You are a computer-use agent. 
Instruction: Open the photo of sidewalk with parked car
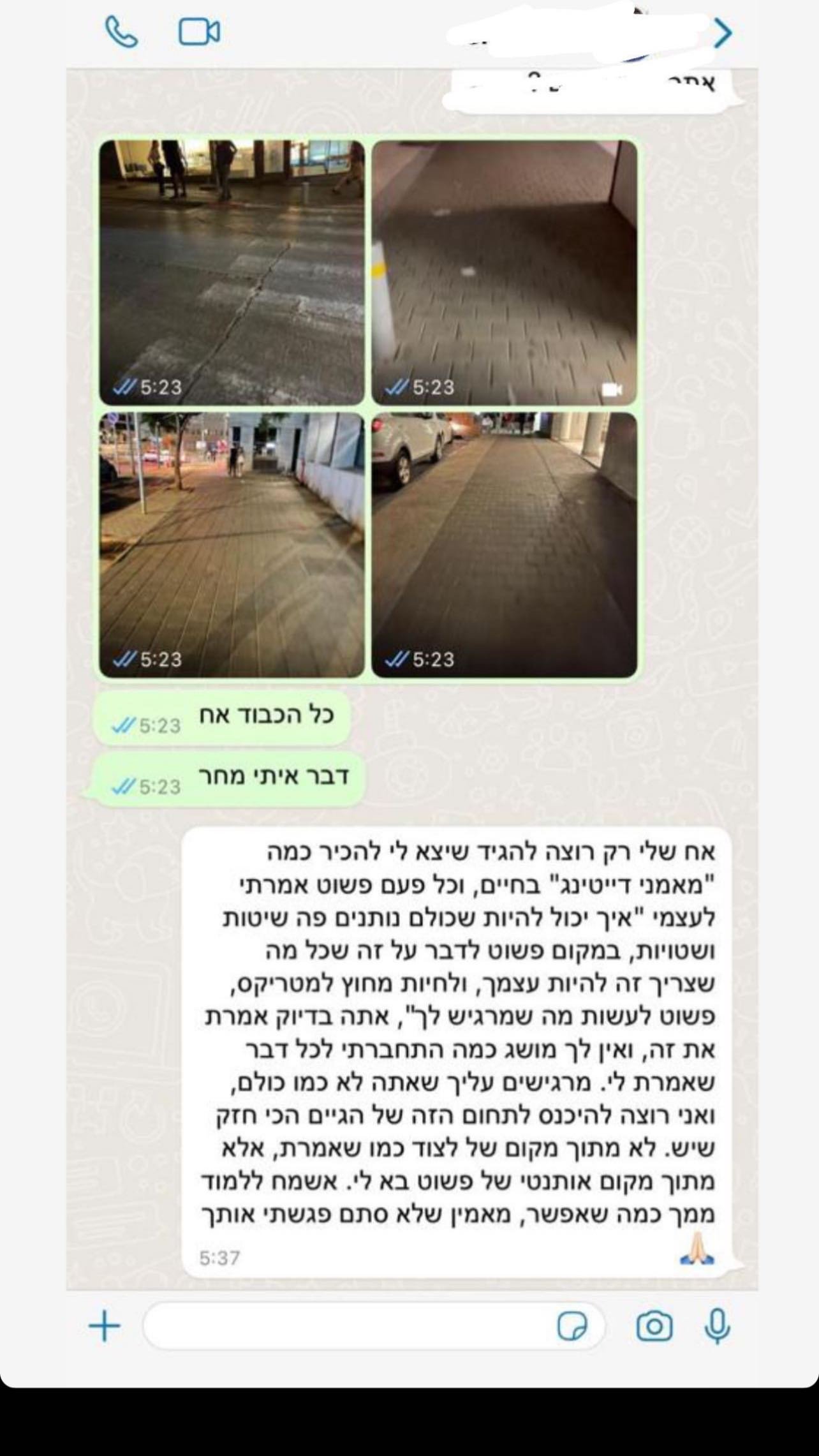tap(504, 544)
